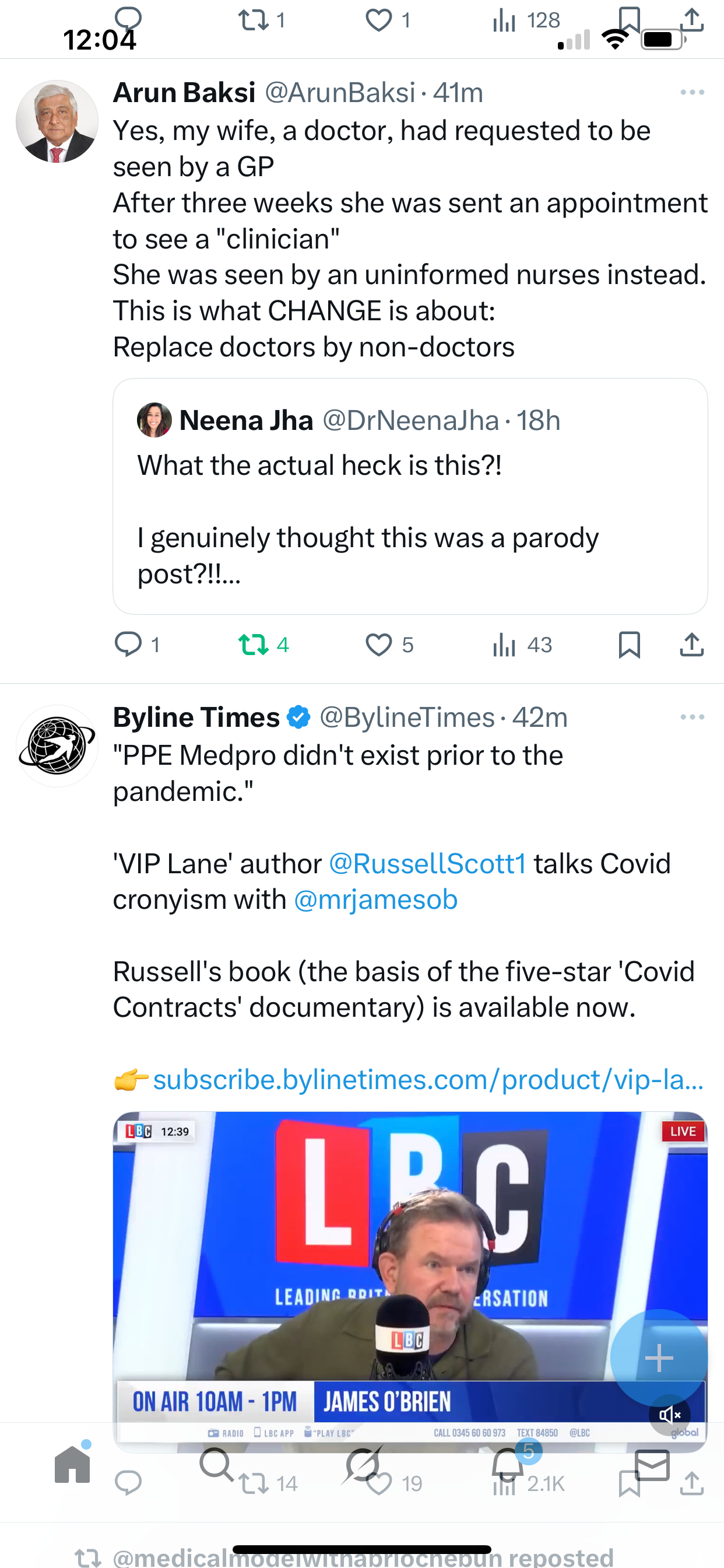Screen dimensions: 724x1568
Task: Share Arun Baksi's post
Action: click(x=691, y=645)
